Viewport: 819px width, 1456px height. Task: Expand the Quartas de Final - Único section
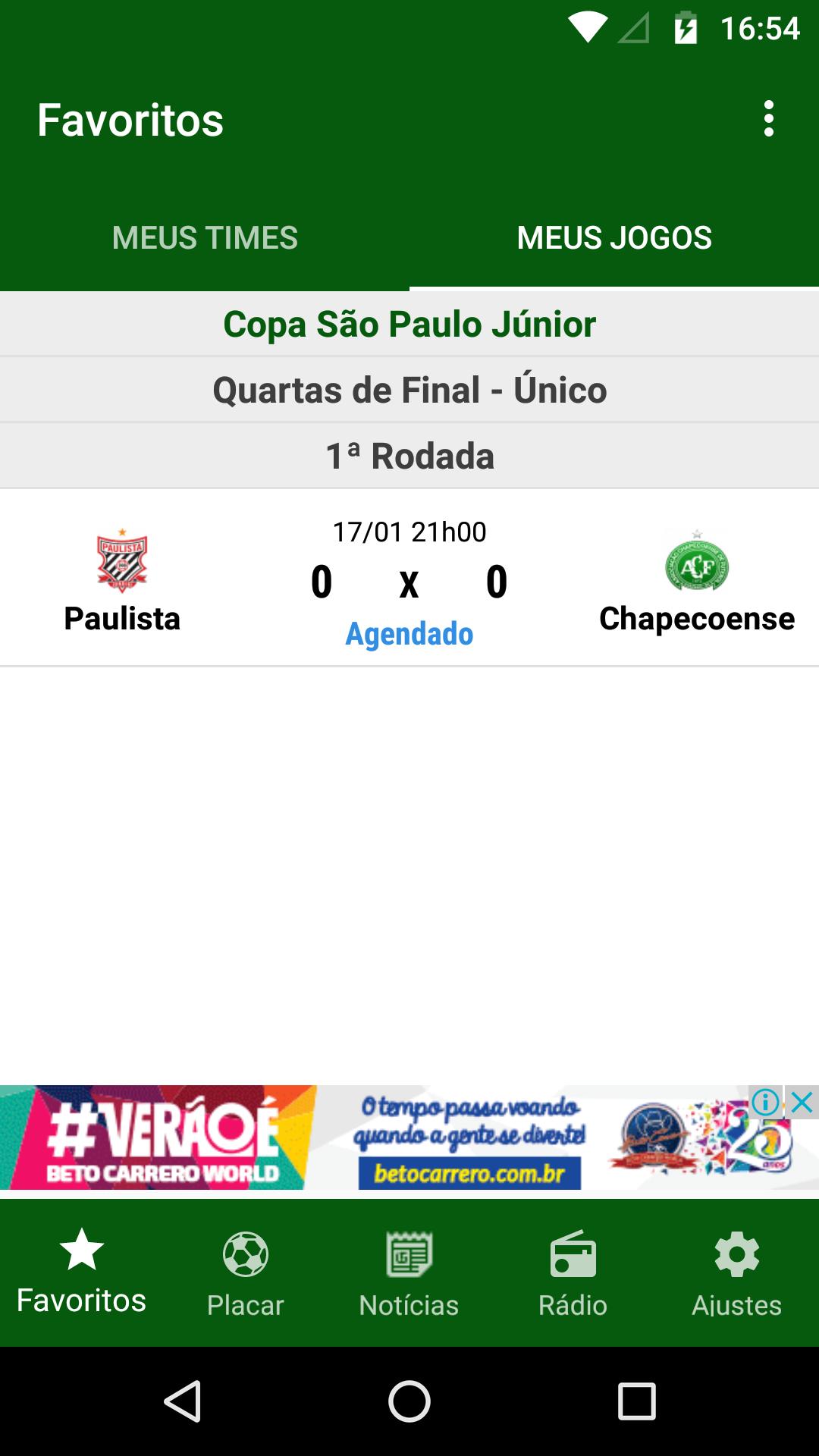tap(409, 390)
